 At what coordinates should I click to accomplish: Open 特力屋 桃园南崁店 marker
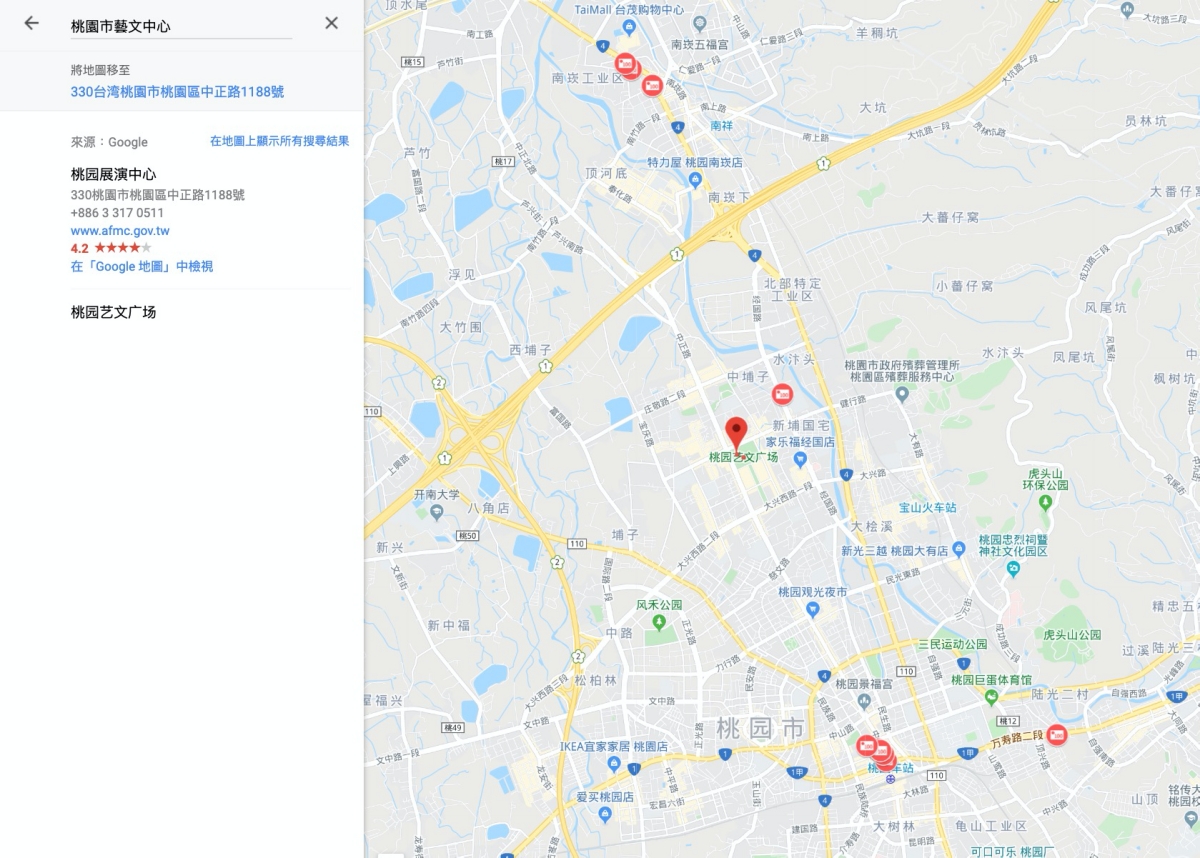coord(695,179)
